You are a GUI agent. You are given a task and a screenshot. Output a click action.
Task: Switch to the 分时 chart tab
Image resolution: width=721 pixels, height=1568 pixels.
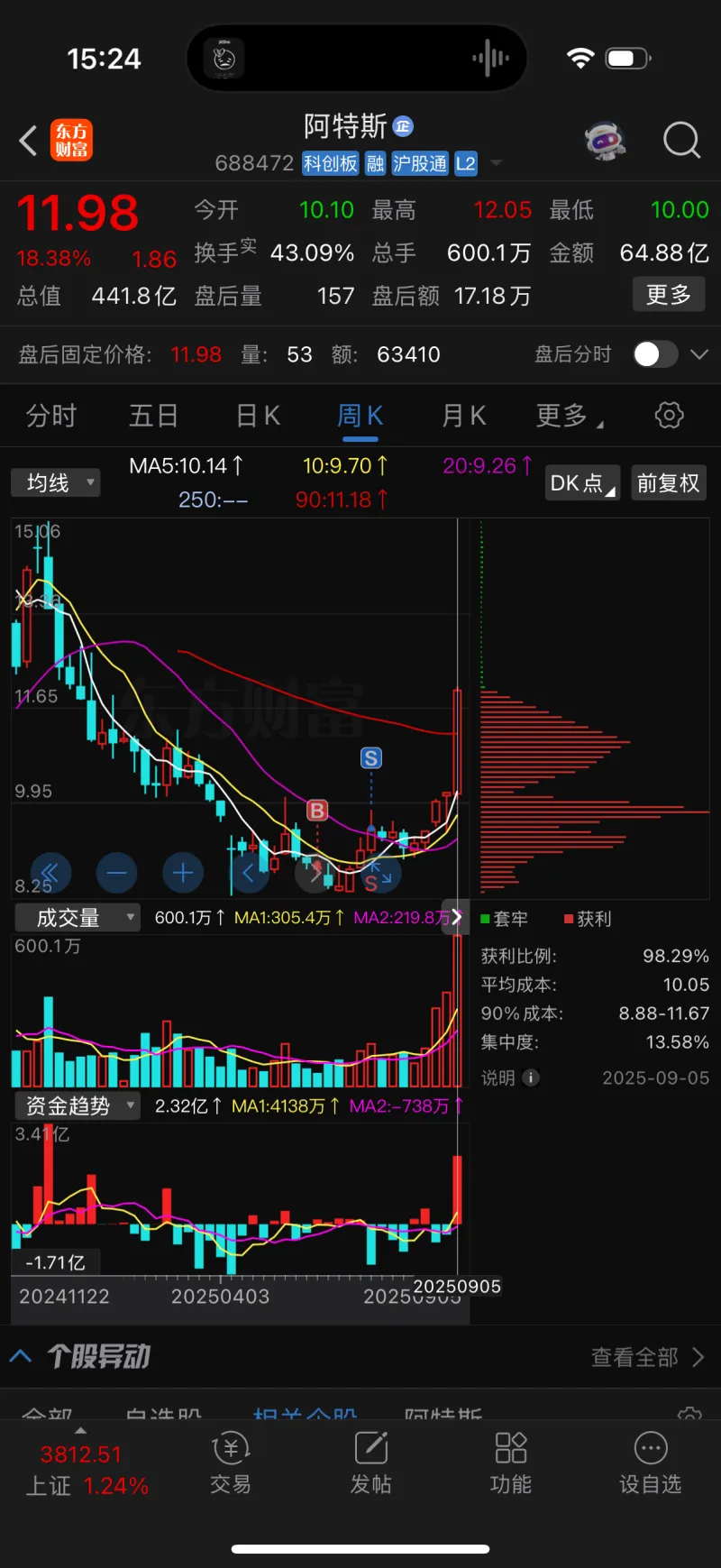[x=51, y=416]
